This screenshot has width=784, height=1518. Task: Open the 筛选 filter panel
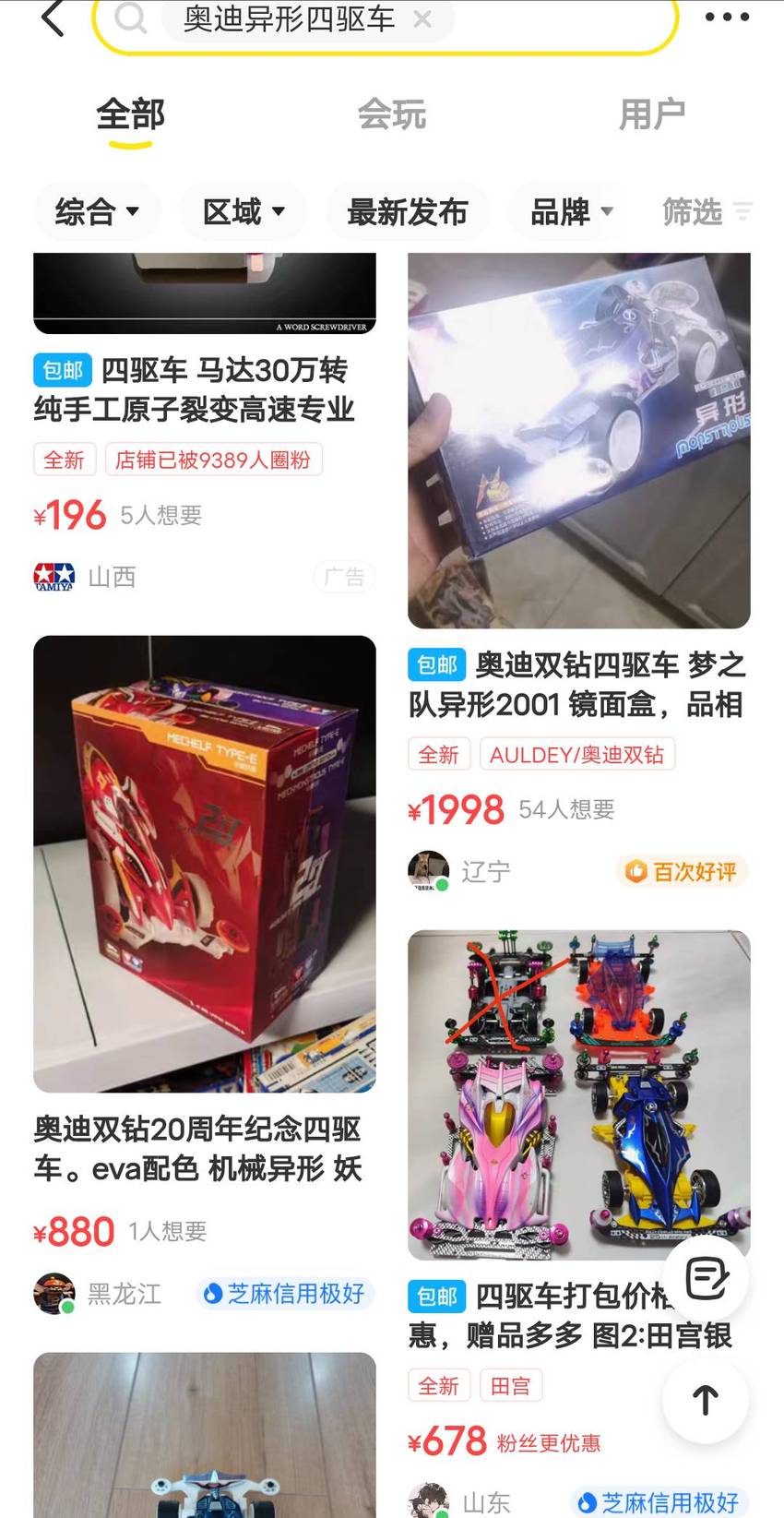coord(707,212)
